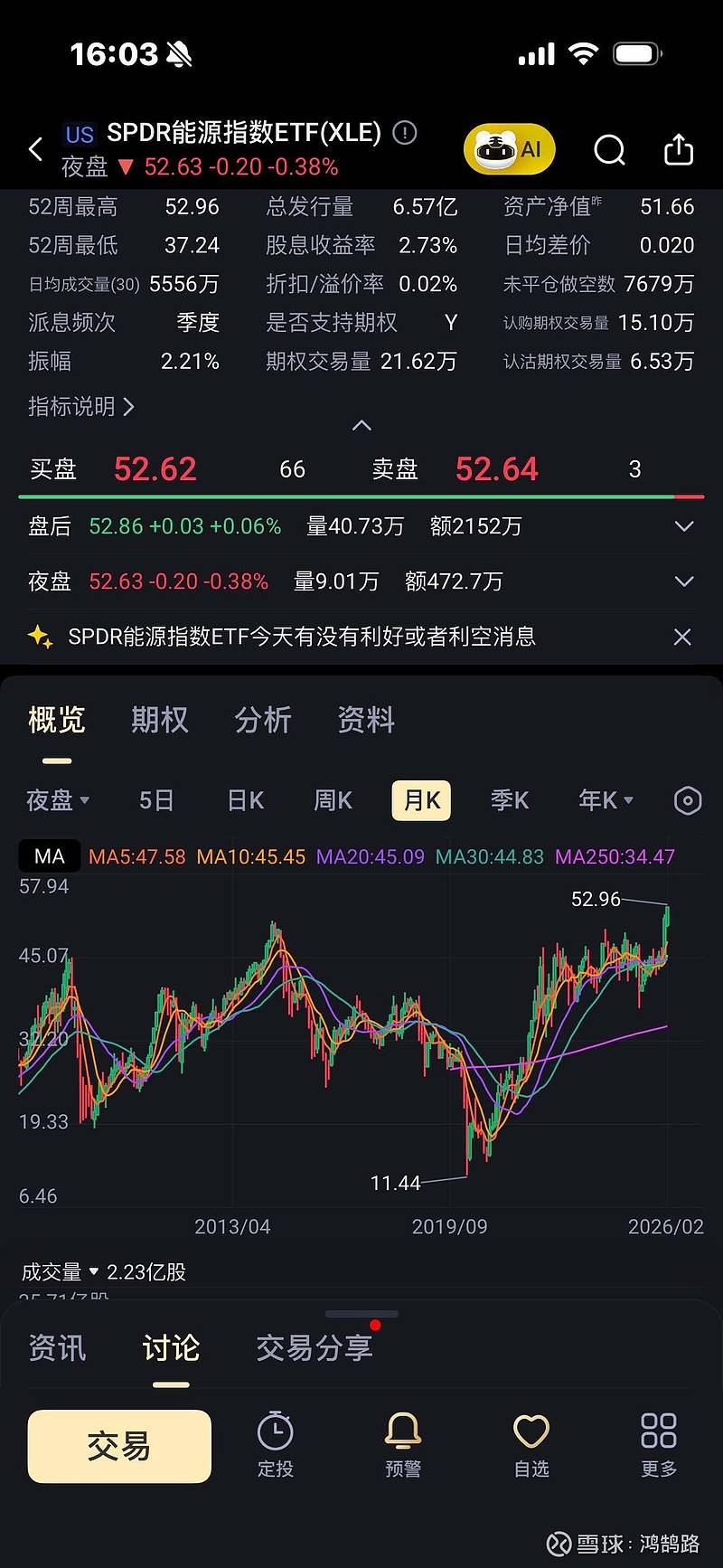Go back with the arrow
This screenshot has height=1568, width=723.
pyautogui.click(x=35, y=149)
